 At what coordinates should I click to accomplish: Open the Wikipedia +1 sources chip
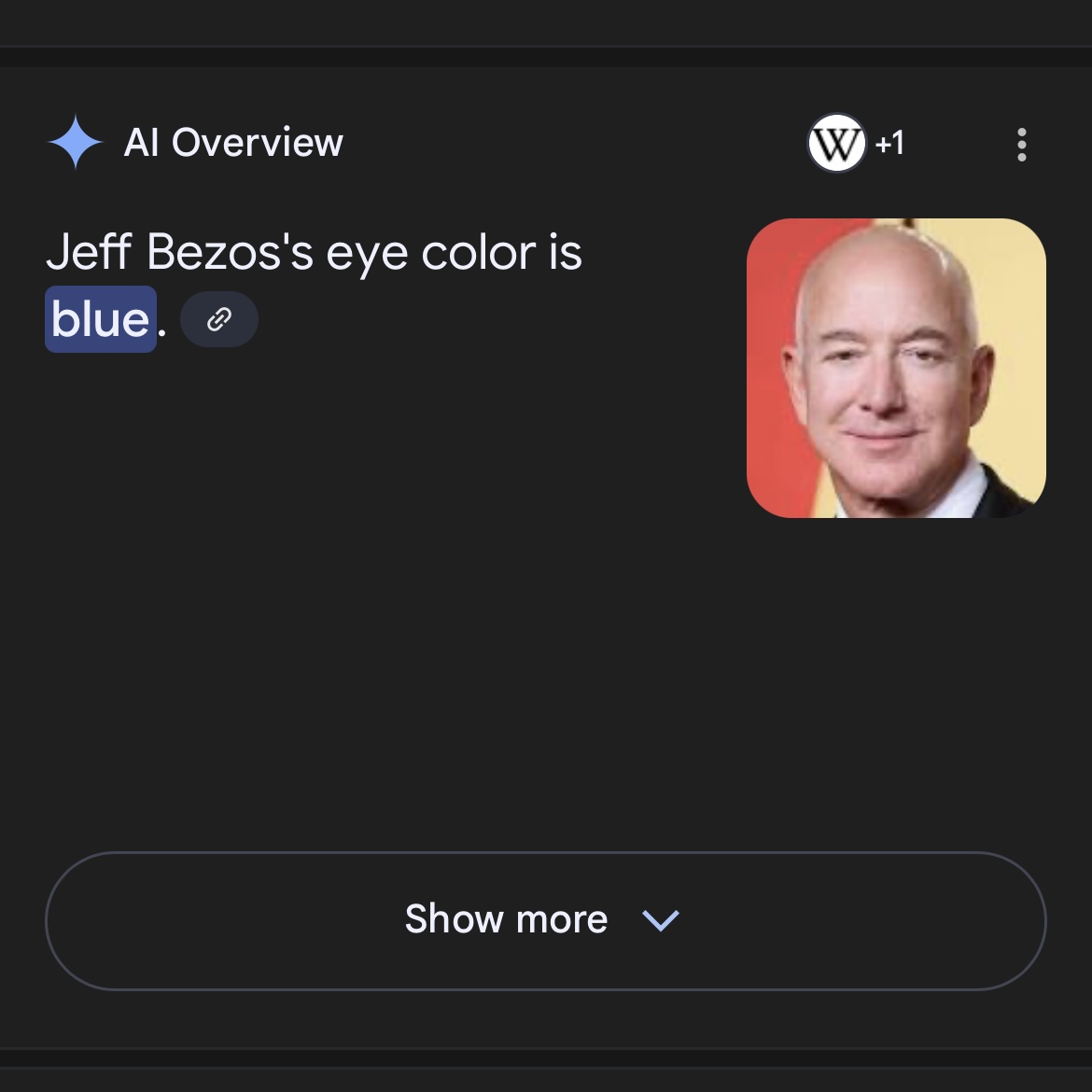pyautogui.click(x=856, y=144)
